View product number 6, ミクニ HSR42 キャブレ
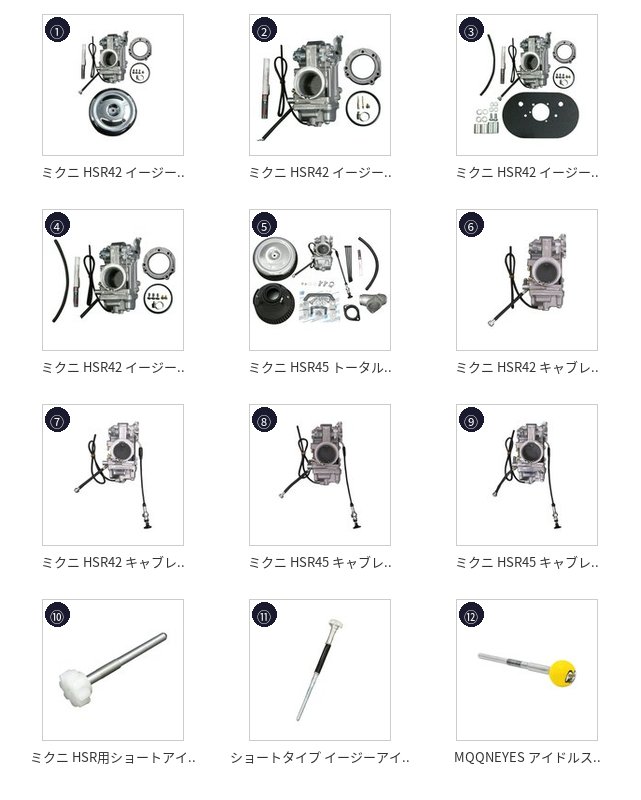 527,280
